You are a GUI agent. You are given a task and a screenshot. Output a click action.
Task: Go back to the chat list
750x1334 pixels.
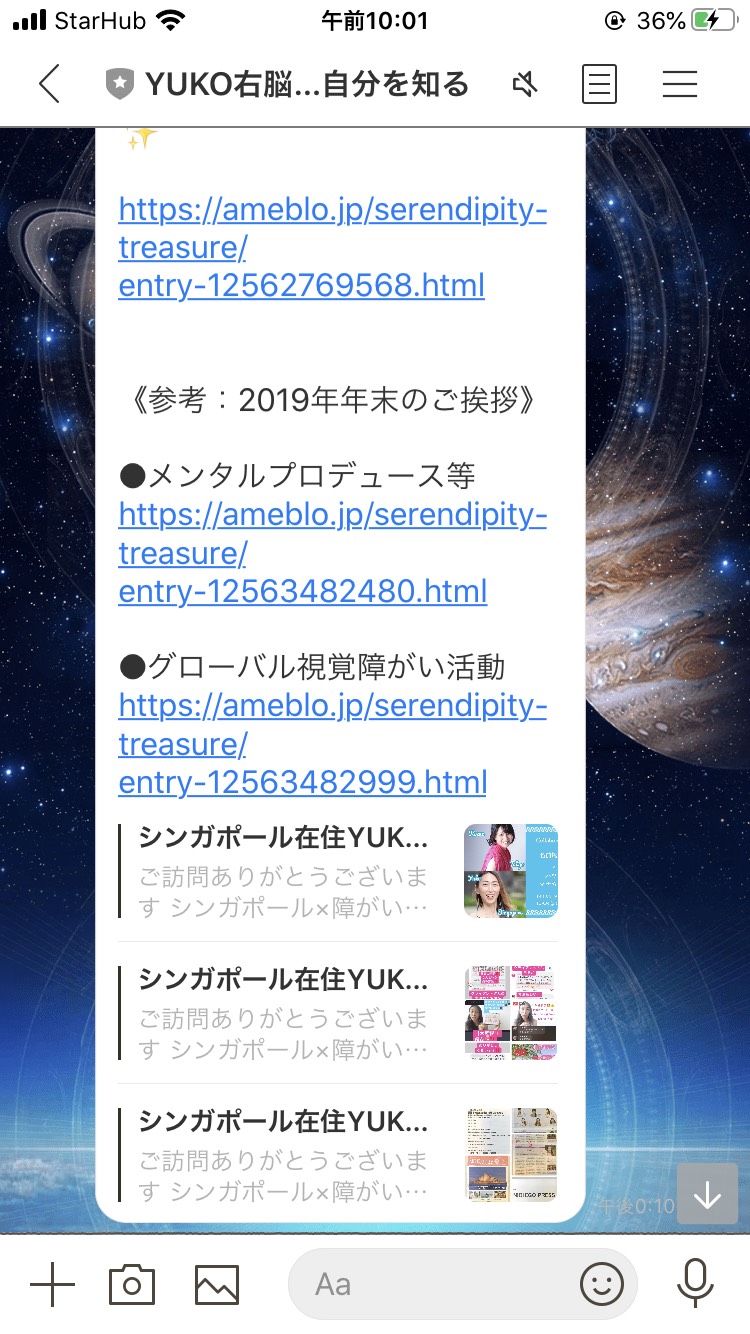pyautogui.click(x=49, y=85)
